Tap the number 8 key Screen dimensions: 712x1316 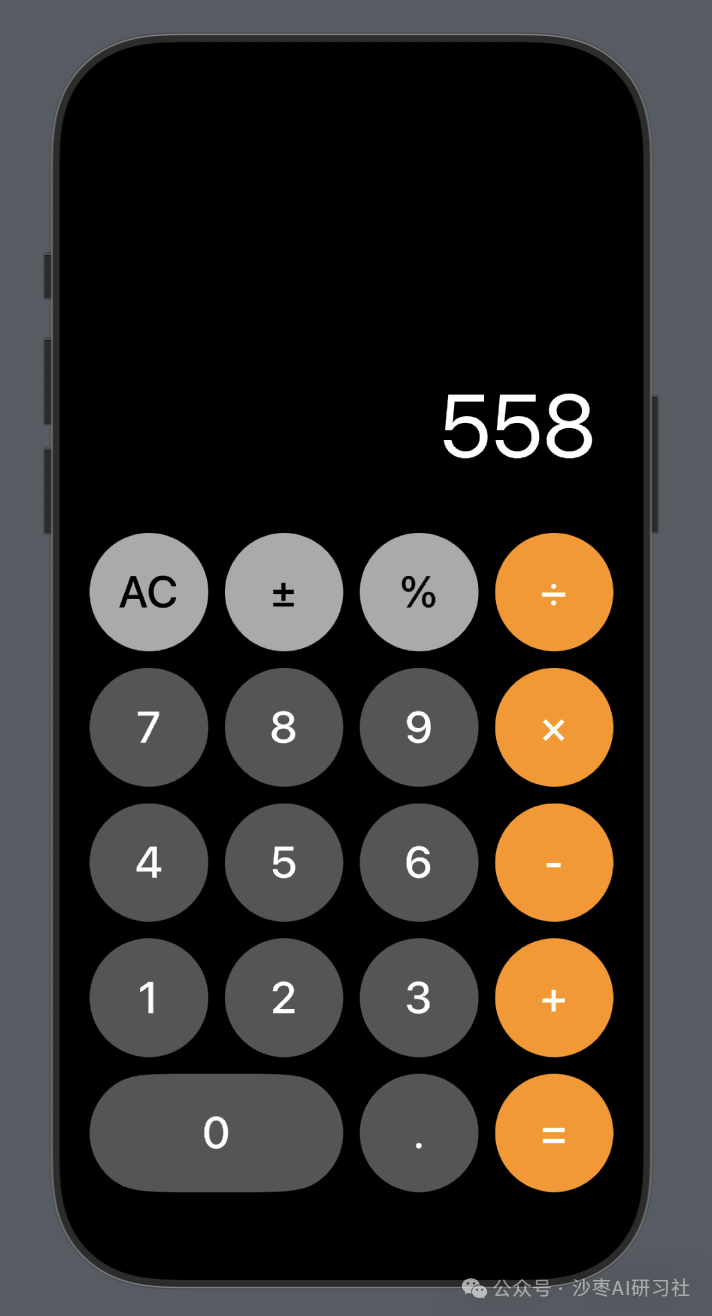click(x=284, y=727)
